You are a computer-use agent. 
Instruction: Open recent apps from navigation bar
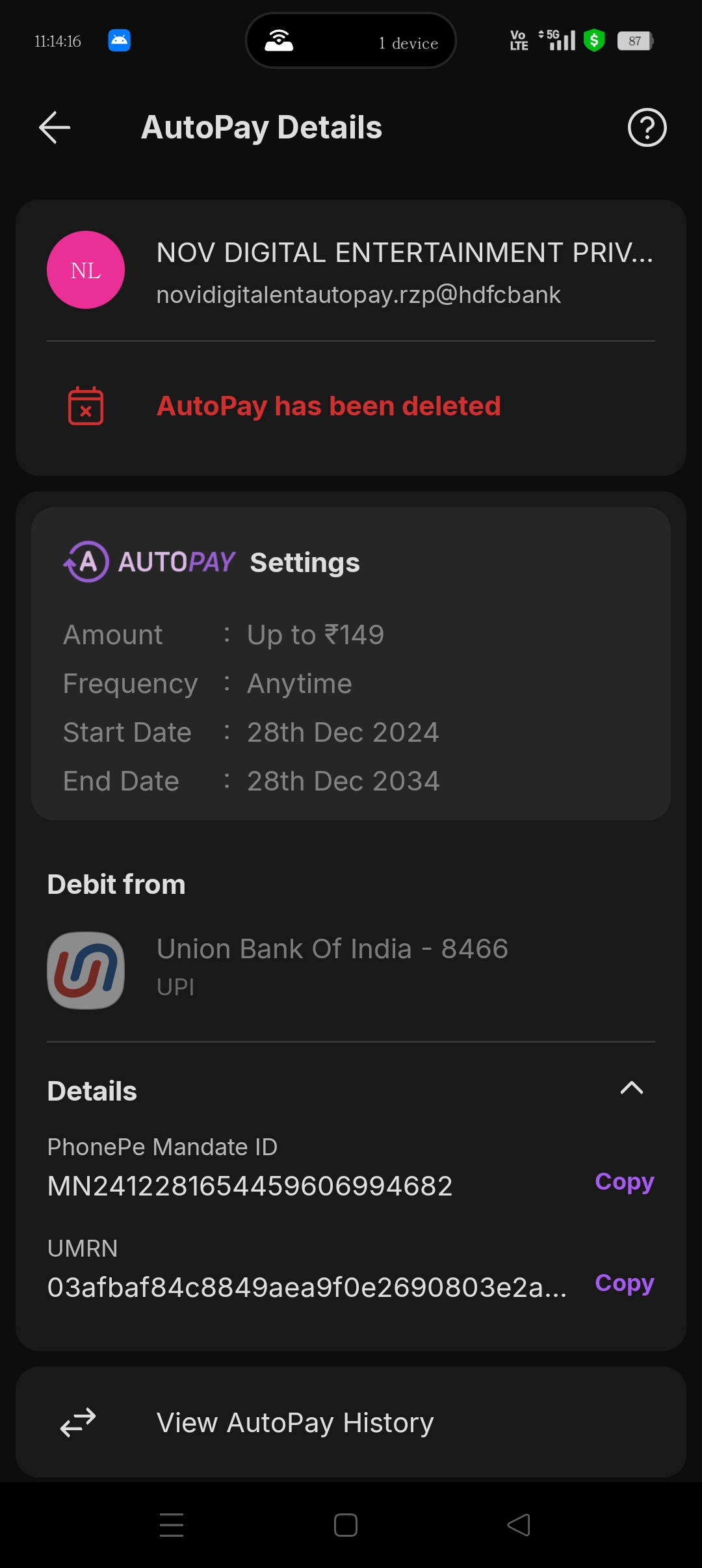point(172,1525)
